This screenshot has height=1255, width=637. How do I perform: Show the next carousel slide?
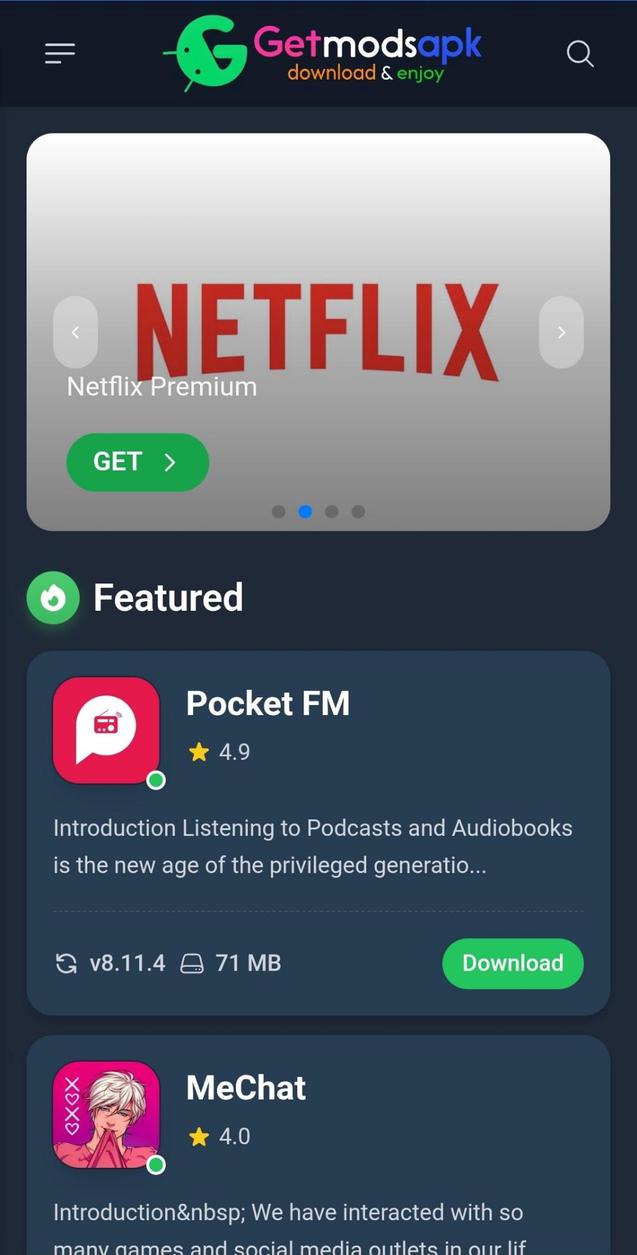[x=561, y=332]
